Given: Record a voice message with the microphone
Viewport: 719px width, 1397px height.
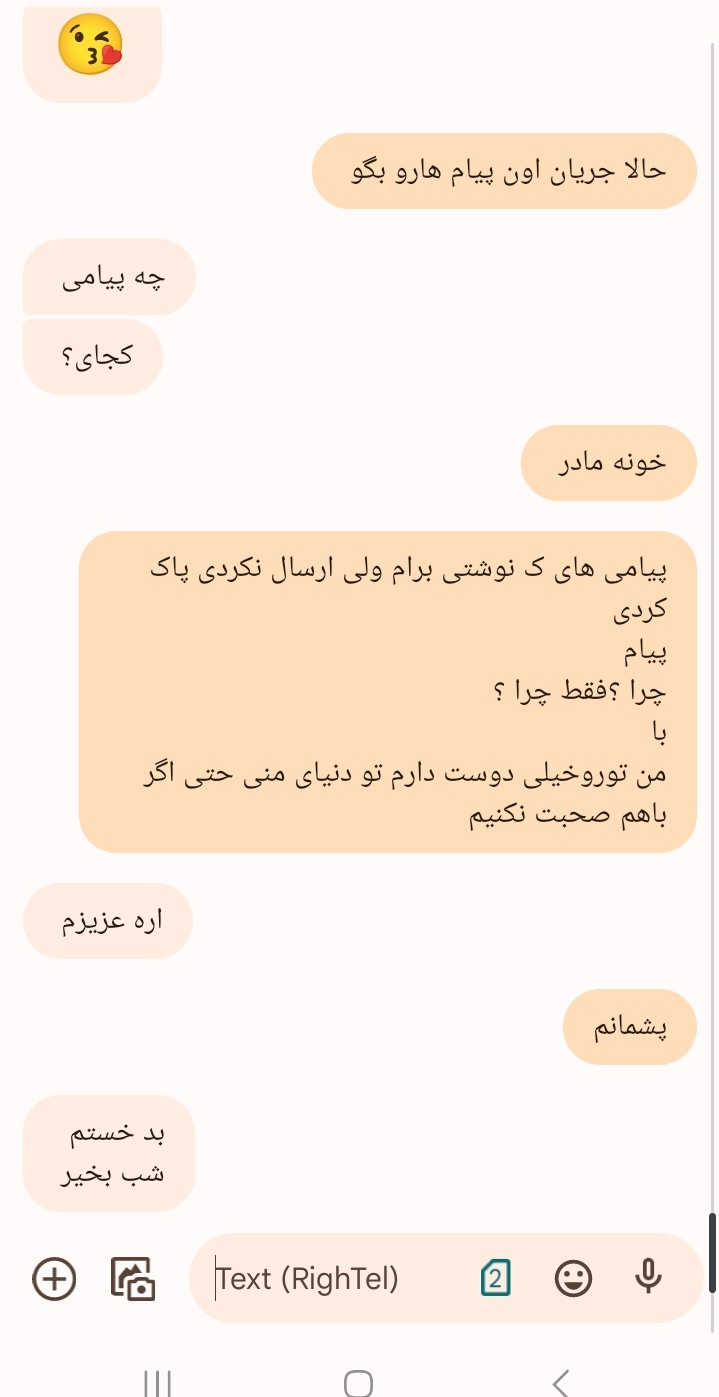Looking at the screenshot, I should [649, 1277].
